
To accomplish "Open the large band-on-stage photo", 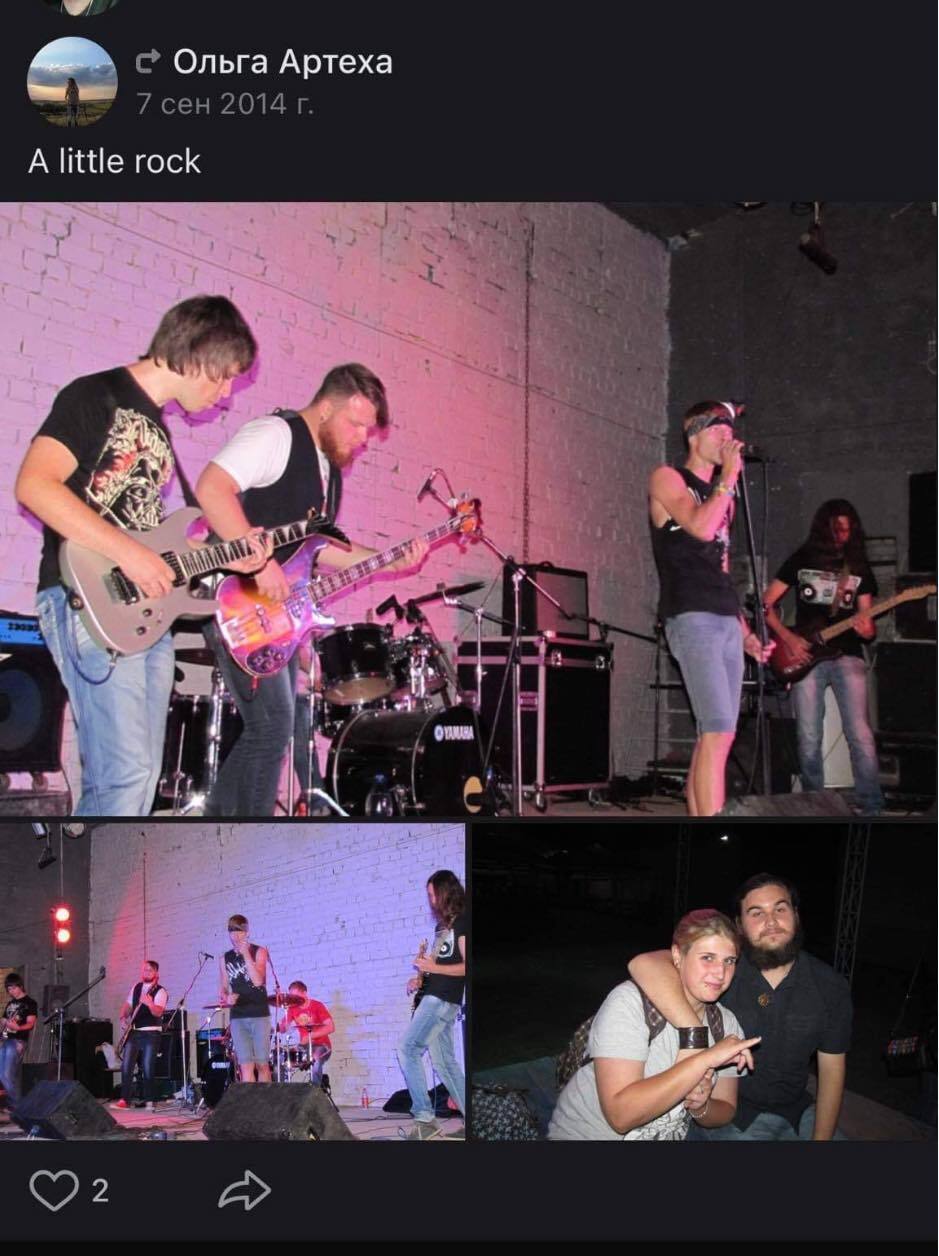I will (468, 510).
